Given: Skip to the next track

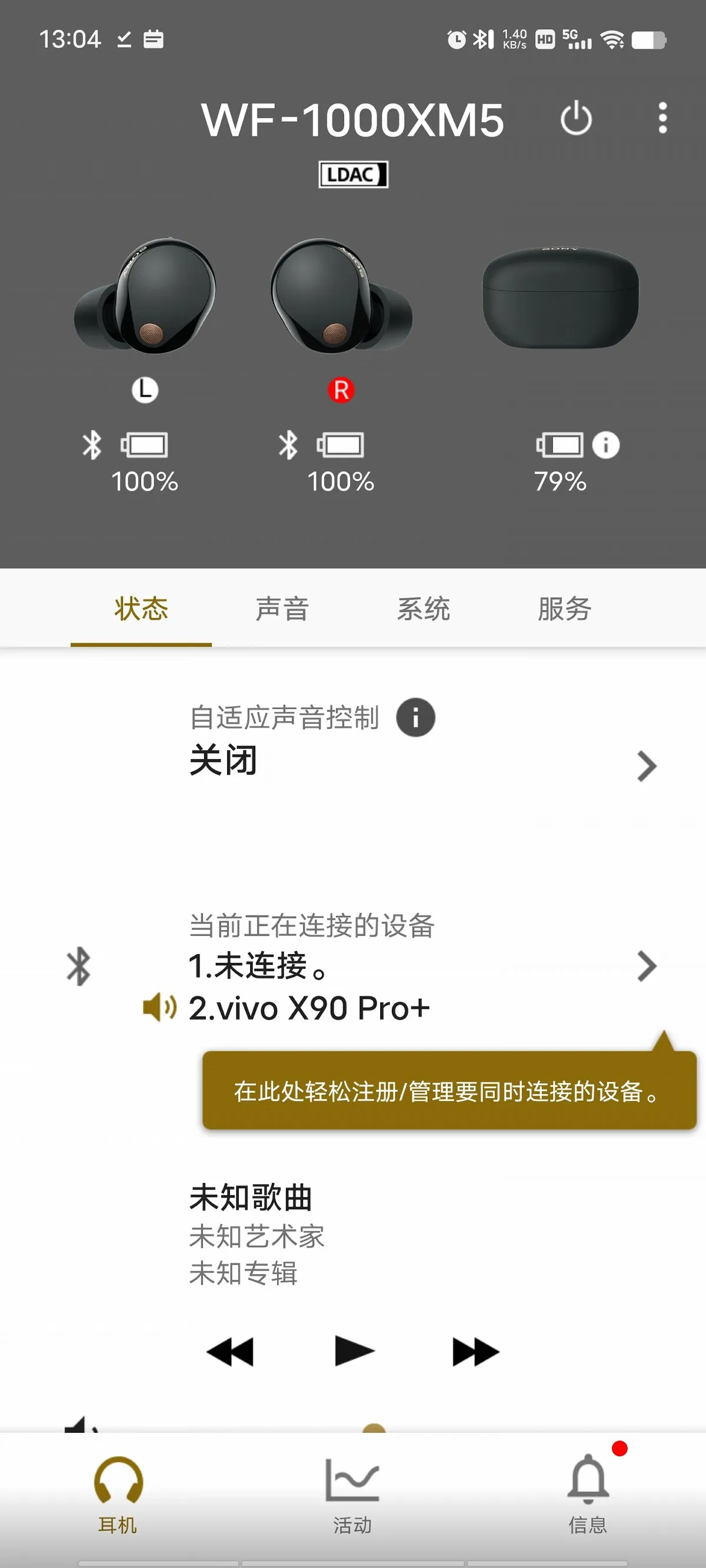Looking at the screenshot, I should tap(476, 1351).
